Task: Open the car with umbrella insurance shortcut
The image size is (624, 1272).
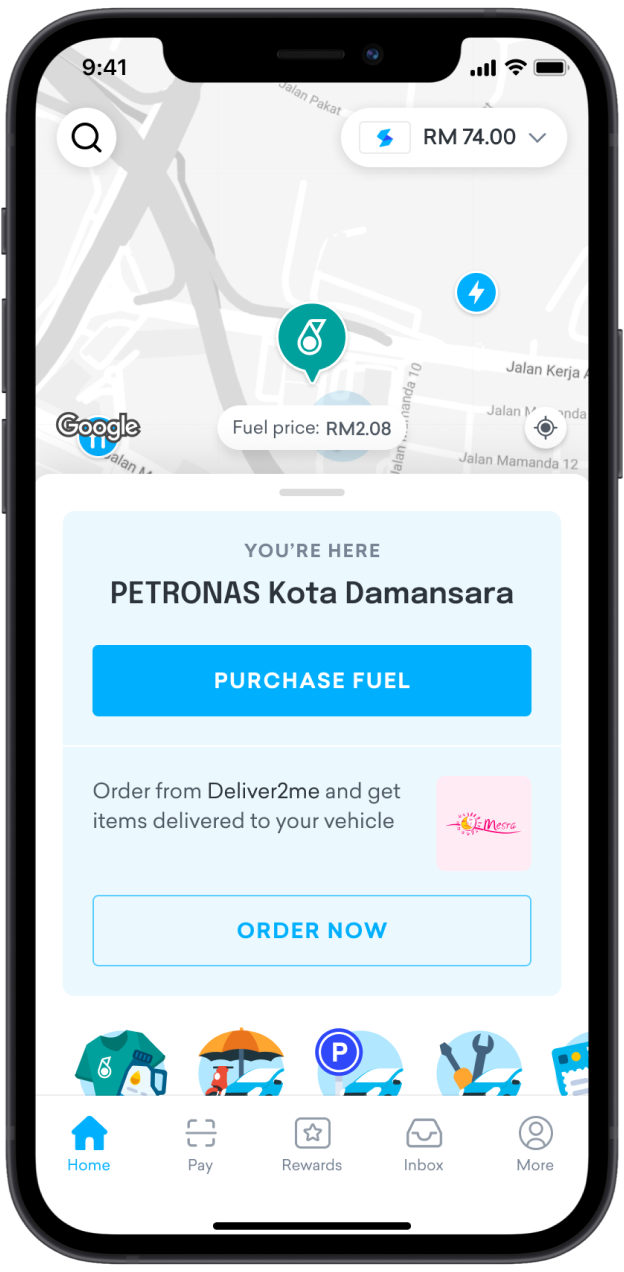Action: 241,1064
